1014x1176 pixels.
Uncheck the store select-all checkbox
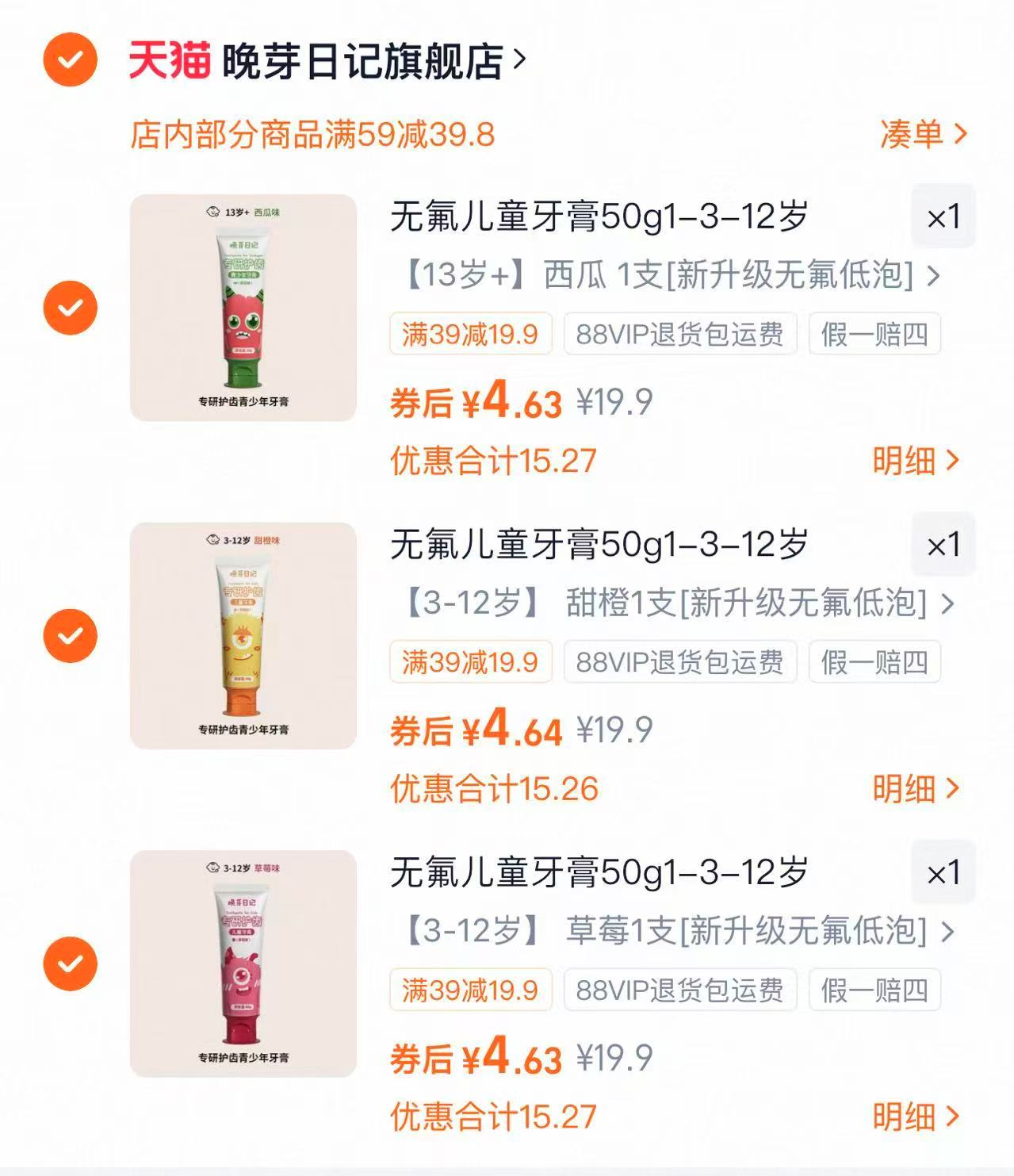(x=72, y=58)
